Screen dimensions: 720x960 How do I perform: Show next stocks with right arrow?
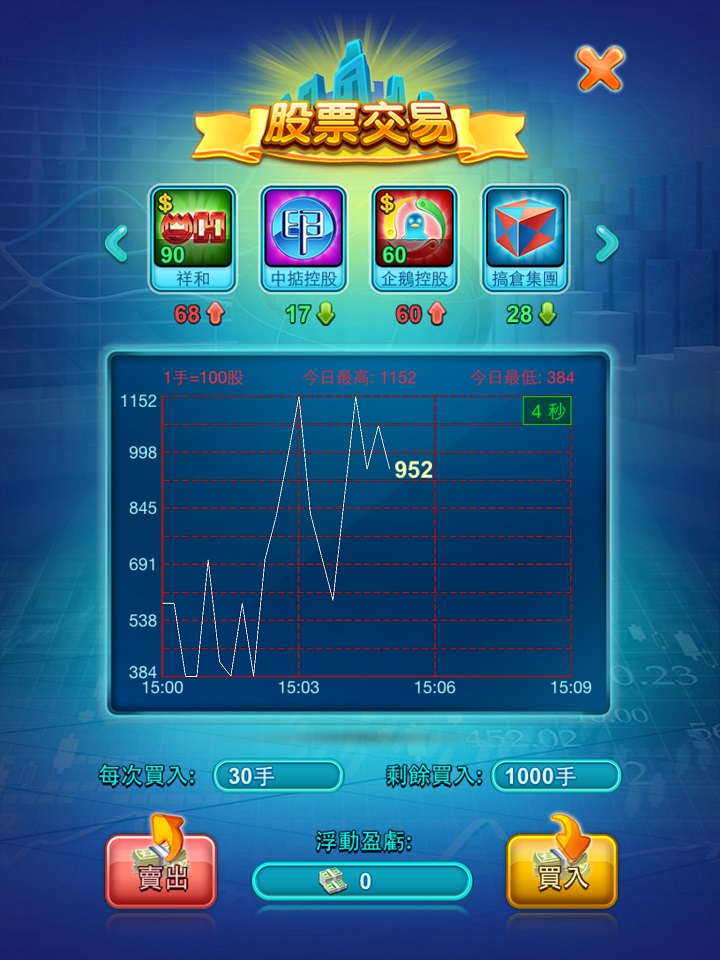click(x=606, y=241)
